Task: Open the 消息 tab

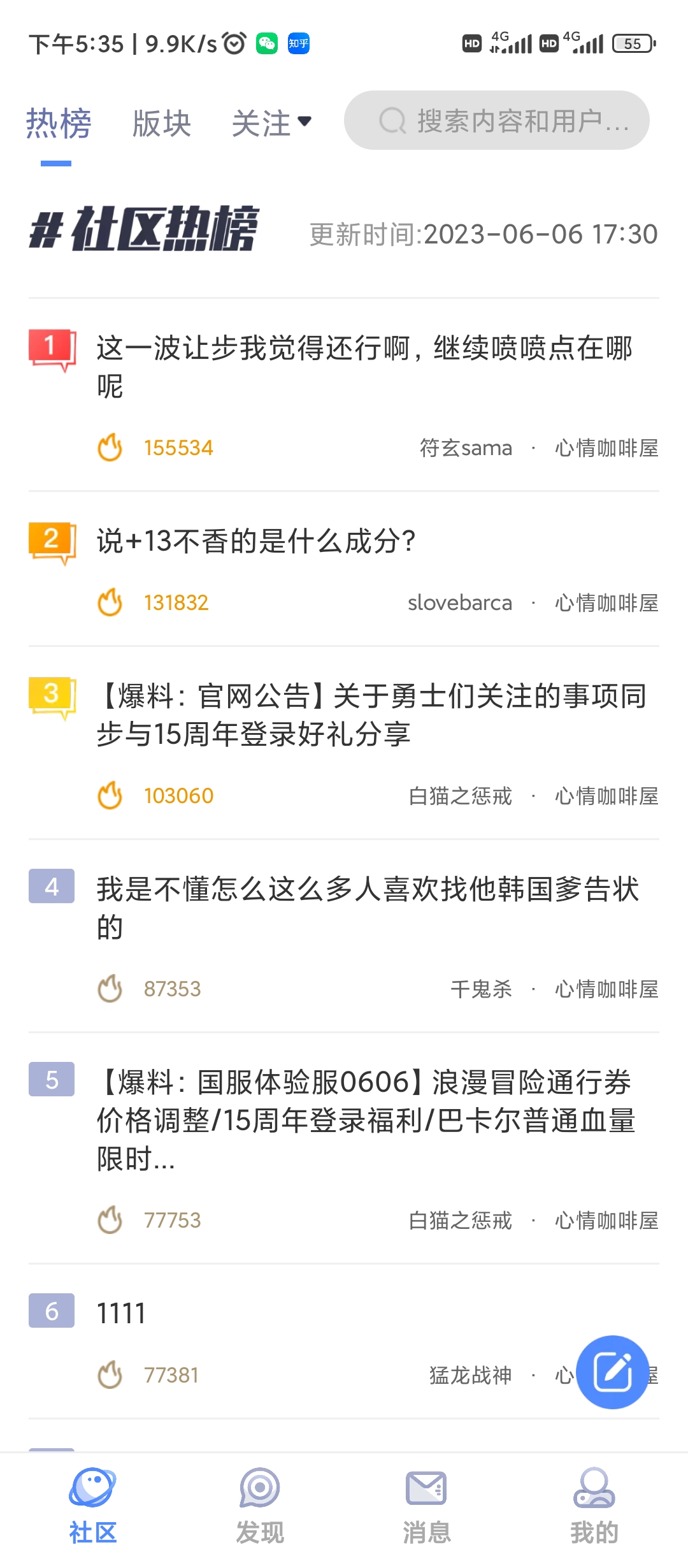Action: tap(426, 1506)
